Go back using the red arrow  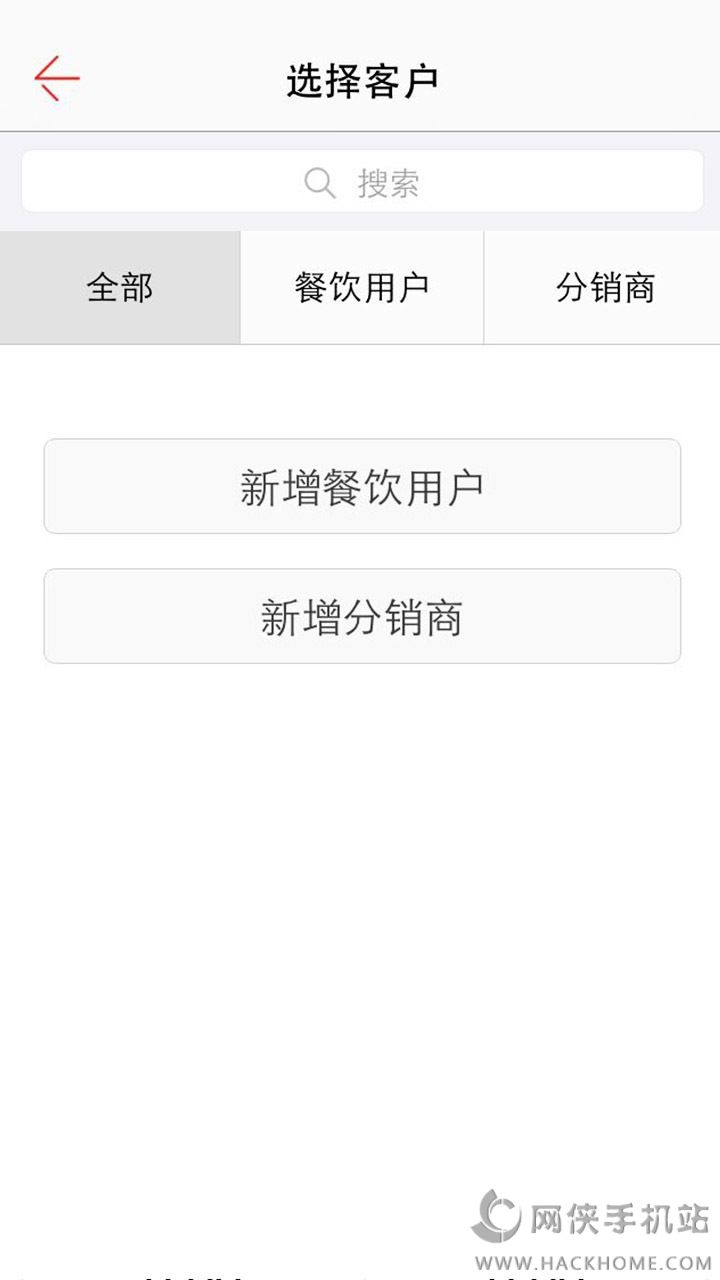(x=56, y=79)
